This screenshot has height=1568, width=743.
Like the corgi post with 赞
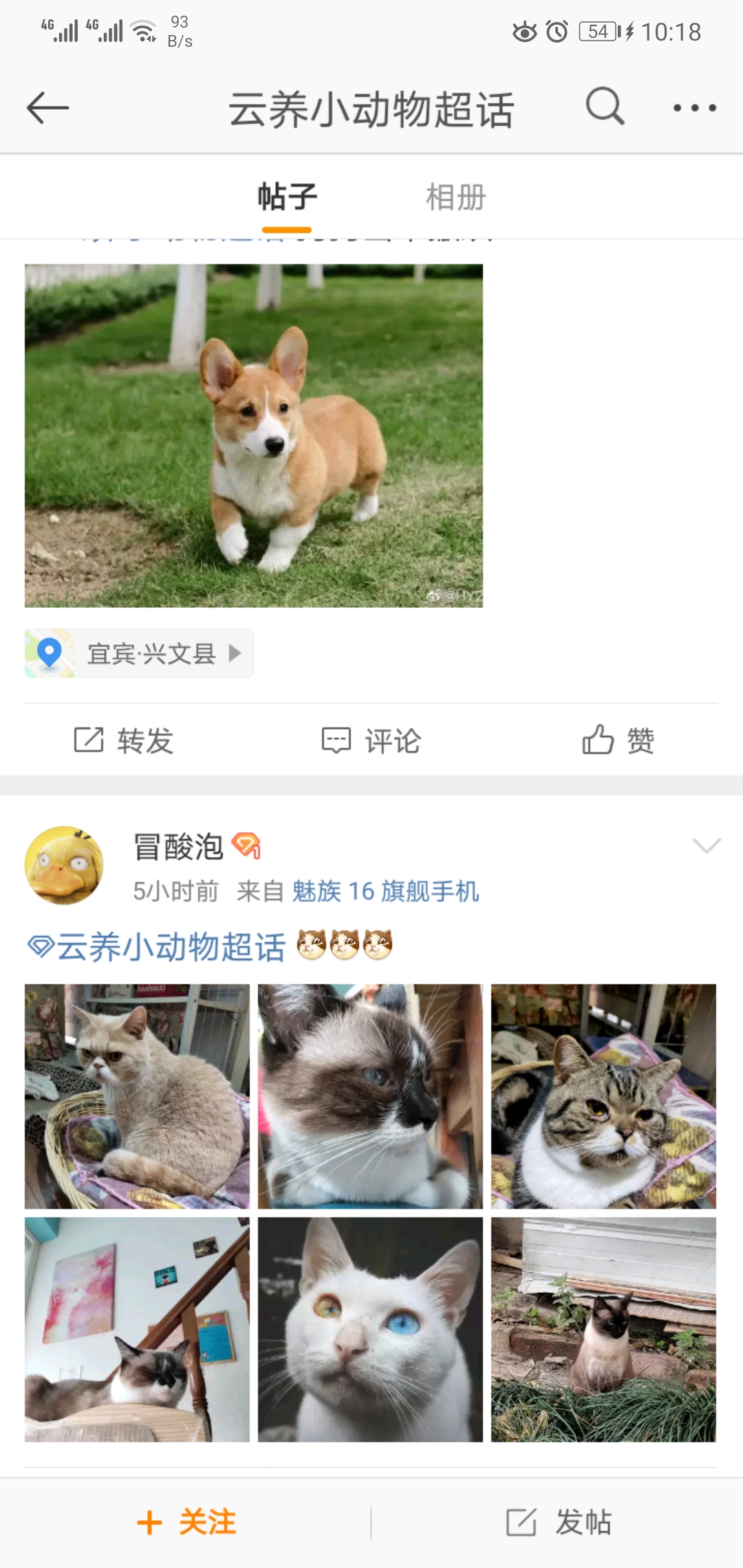[x=618, y=741]
